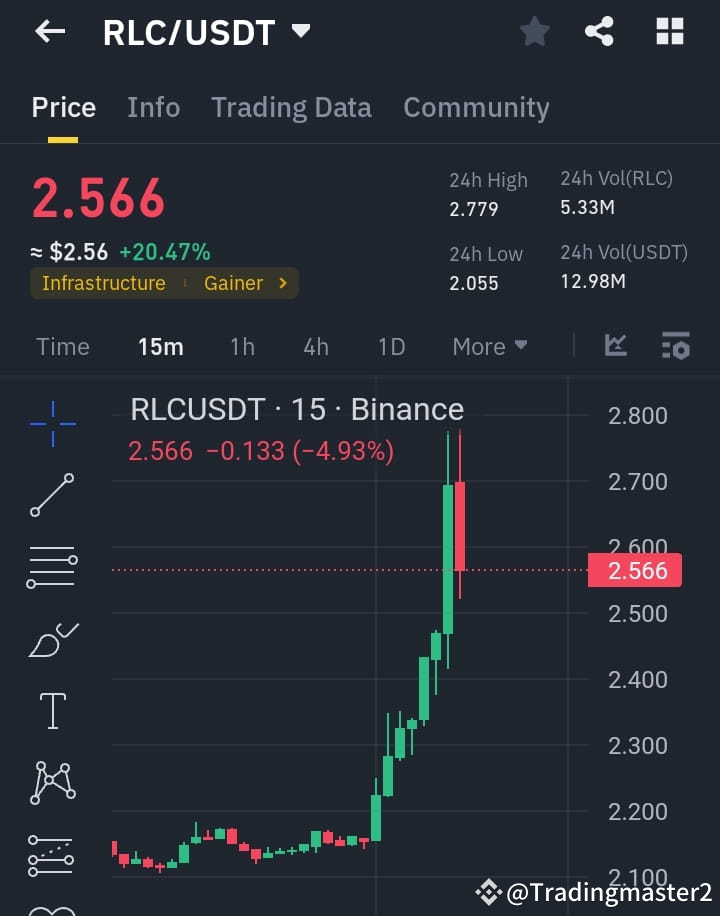The height and width of the screenshot is (916, 720).
Task: Open the Community tab
Action: tap(476, 108)
